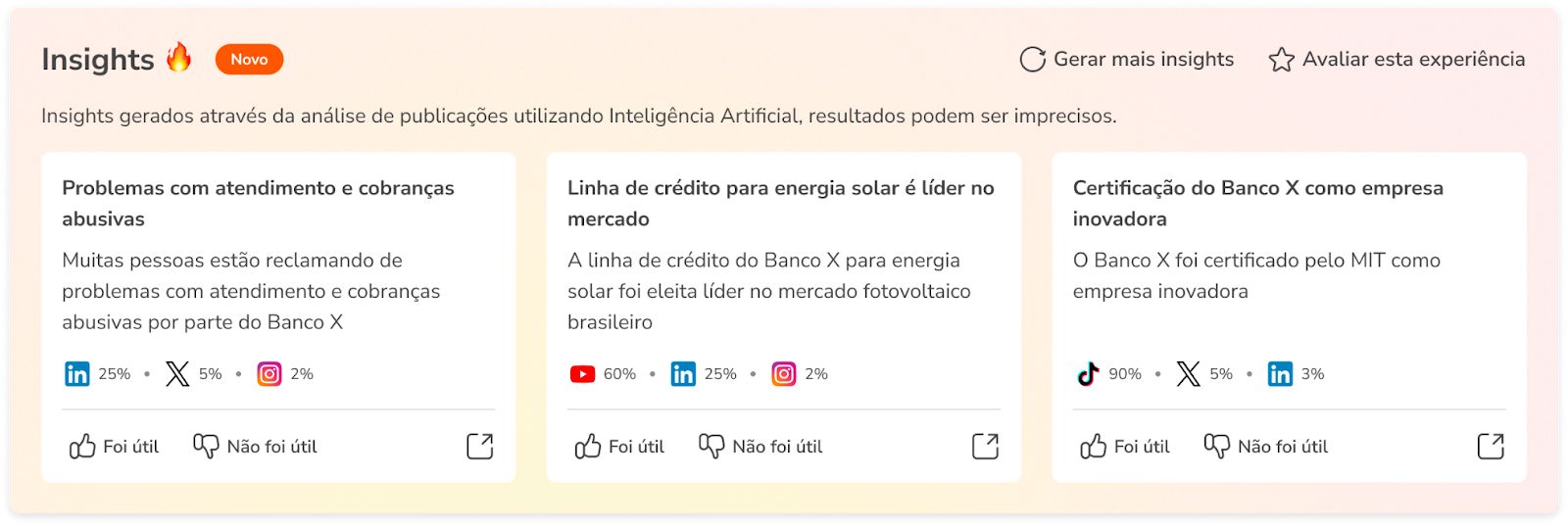Tap Gerar mais insights
This screenshot has width=1568, height=526.
point(1127,60)
